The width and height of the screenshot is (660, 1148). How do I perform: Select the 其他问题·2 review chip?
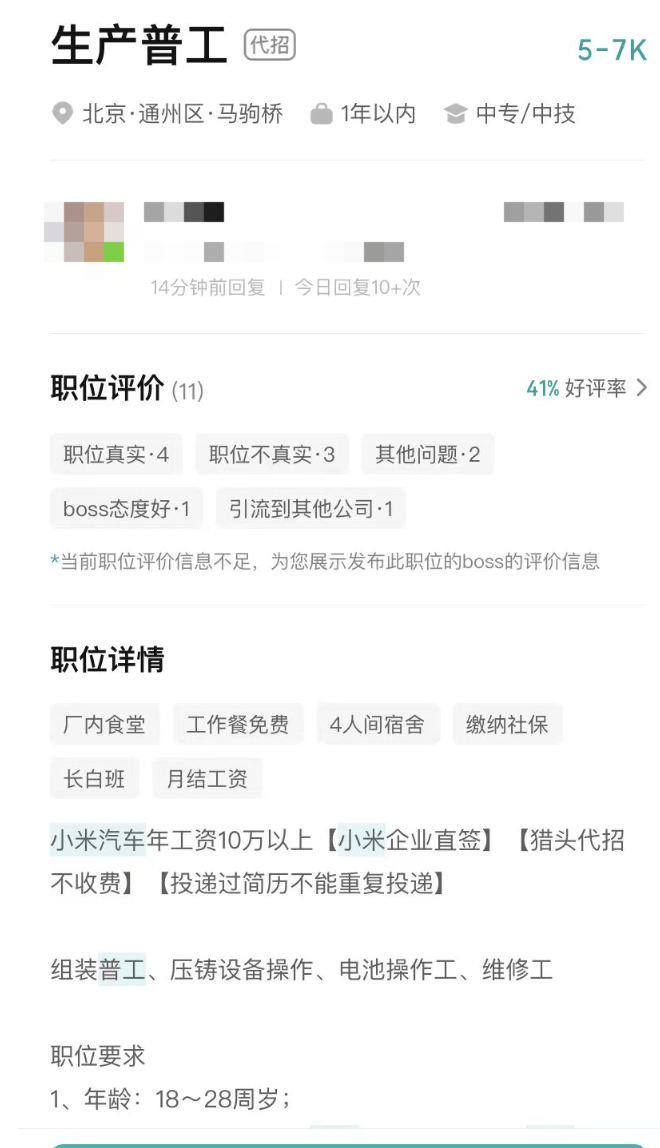pos(427,455)
